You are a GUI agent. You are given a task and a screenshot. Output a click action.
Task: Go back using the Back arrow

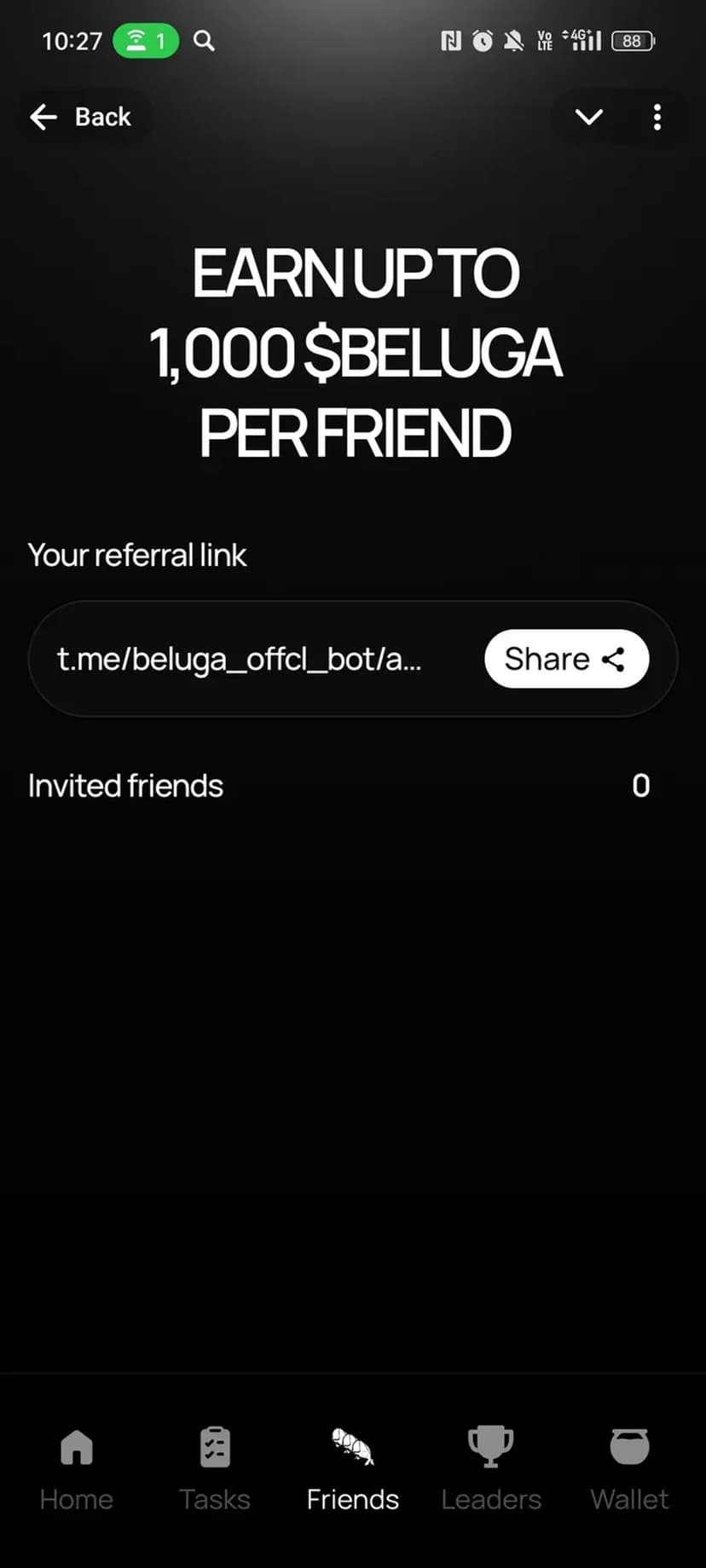[x=80, y=117]
